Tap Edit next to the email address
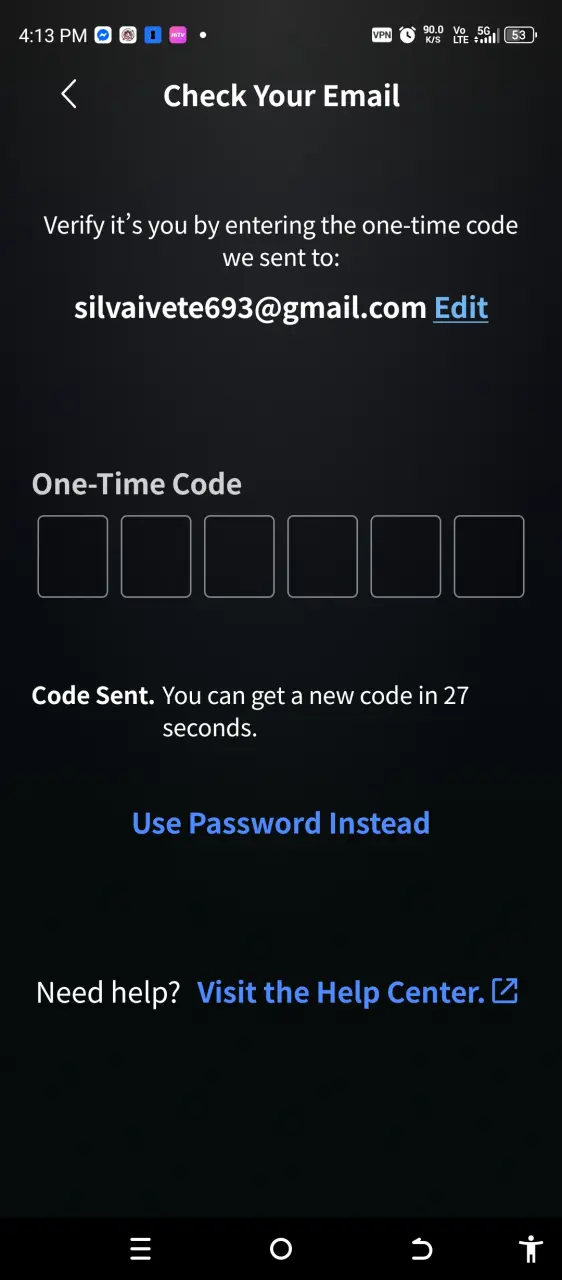Screen dimensions: 562x1280 (x=461, y=307)
